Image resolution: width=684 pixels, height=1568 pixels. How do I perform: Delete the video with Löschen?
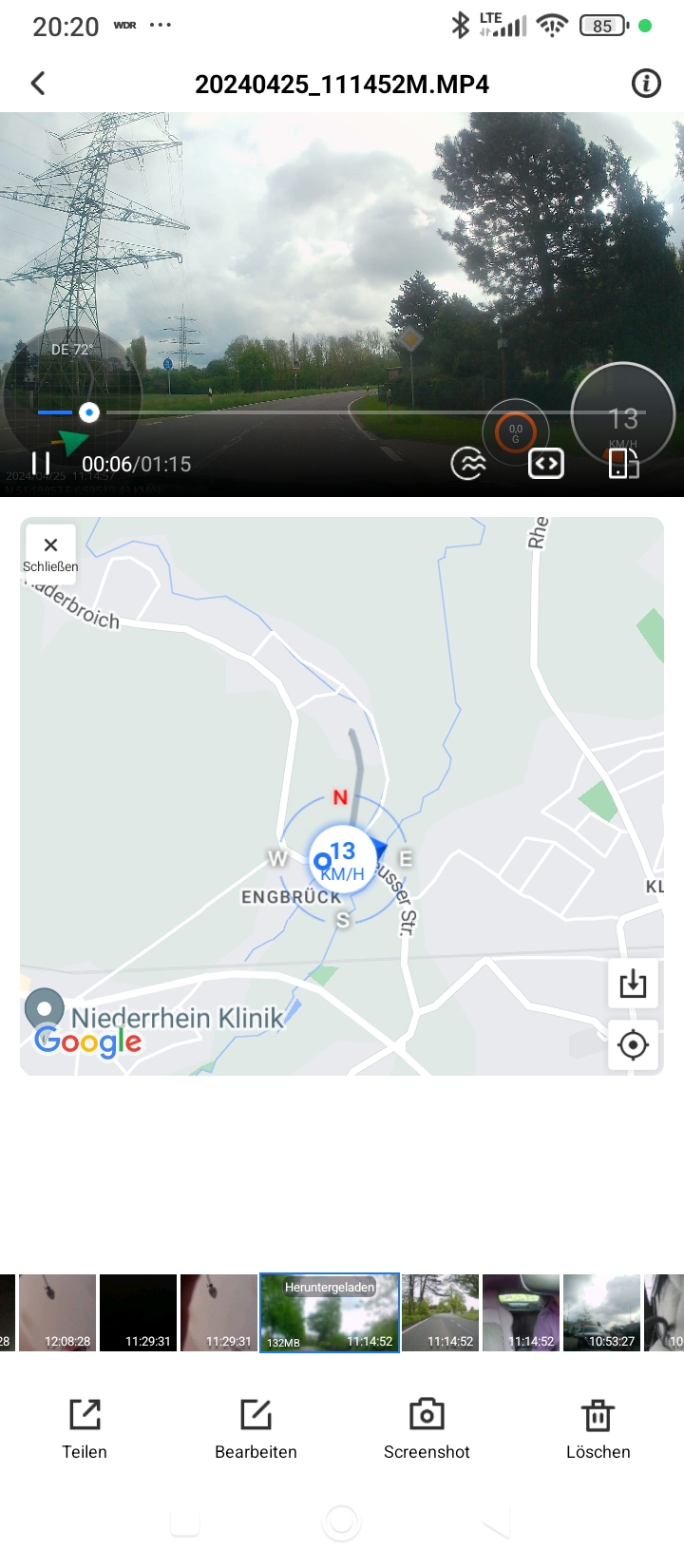tap(598, 1427)
